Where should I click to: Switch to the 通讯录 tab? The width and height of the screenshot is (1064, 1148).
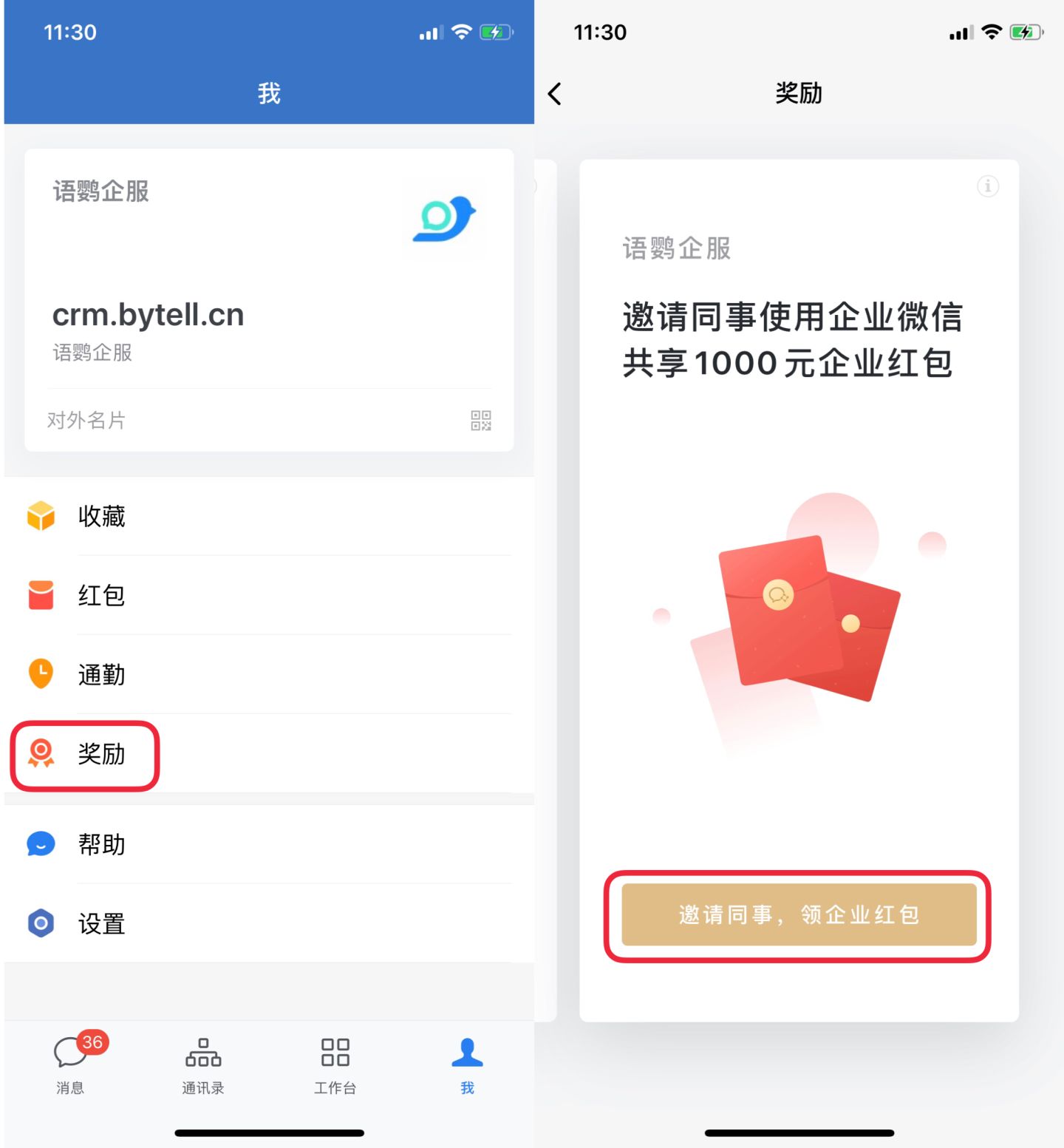pyautogui.click(x=203, y=1065)
